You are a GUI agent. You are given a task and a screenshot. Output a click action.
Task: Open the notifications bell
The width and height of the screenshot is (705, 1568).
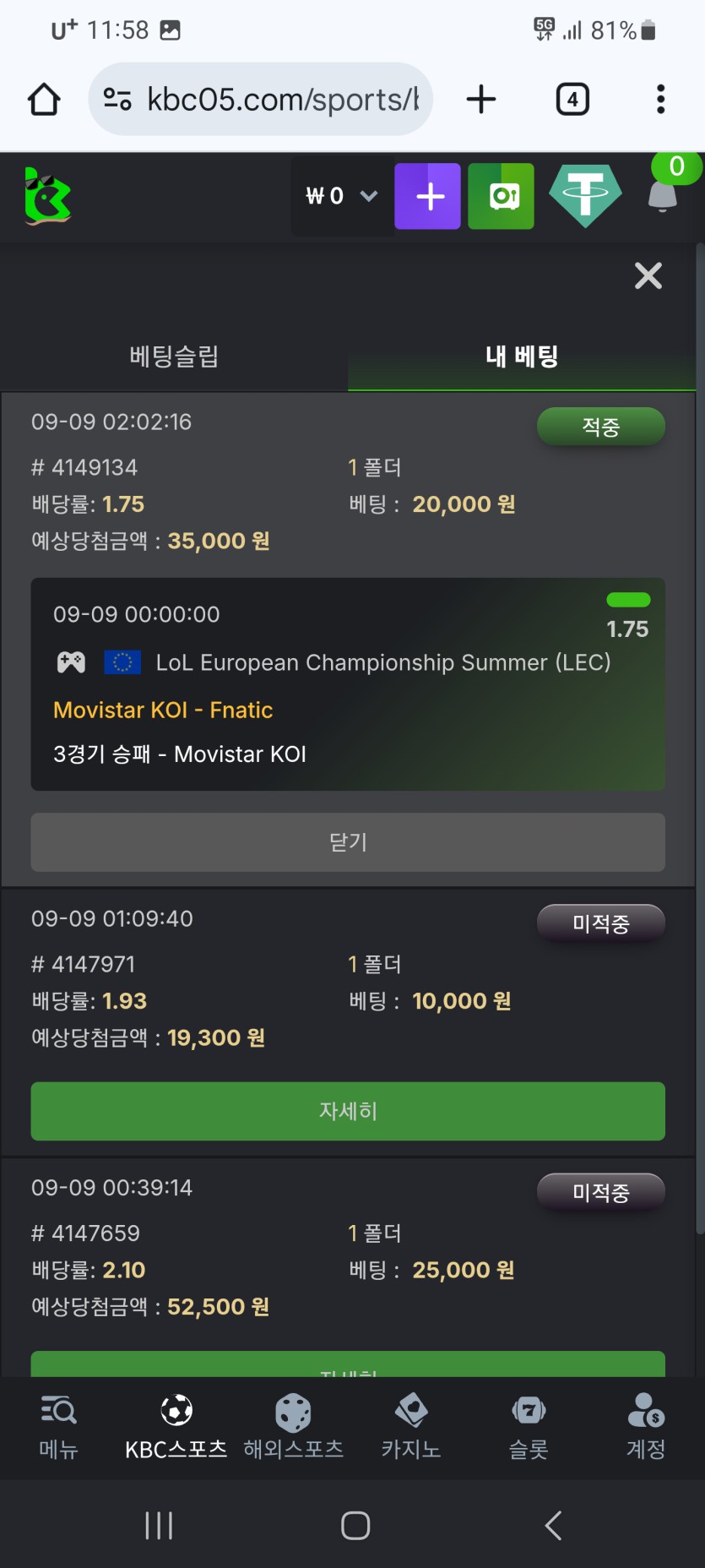tap(663, 194)
